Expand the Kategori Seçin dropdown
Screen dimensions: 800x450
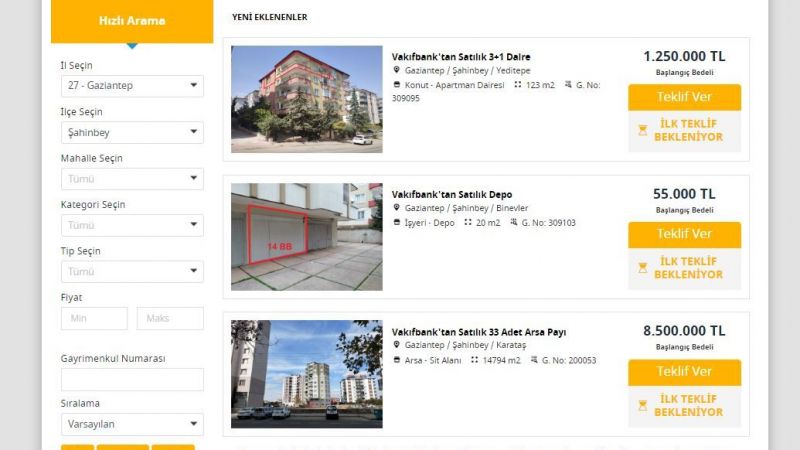pyautogui.click(x=132, y=225)
